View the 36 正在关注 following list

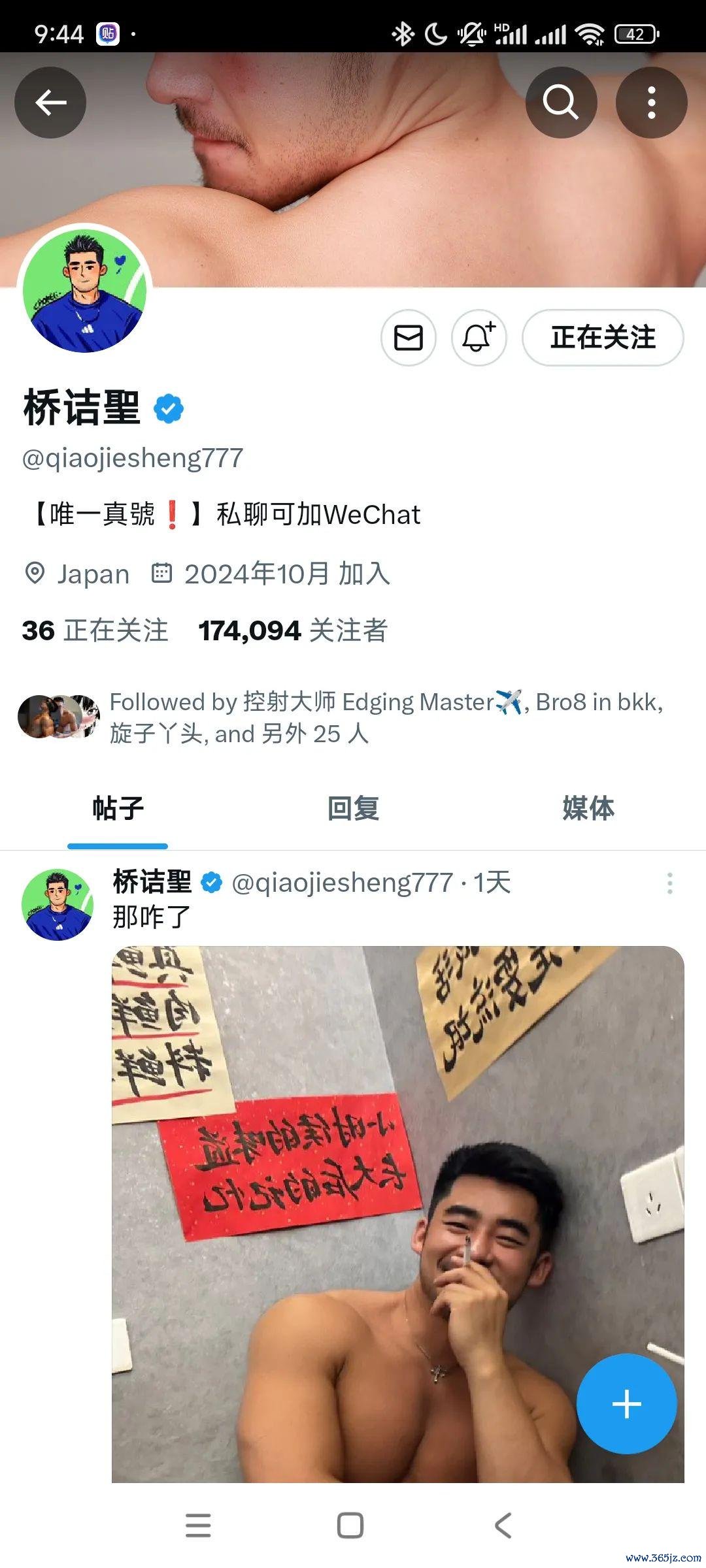[x=95, y=630]
